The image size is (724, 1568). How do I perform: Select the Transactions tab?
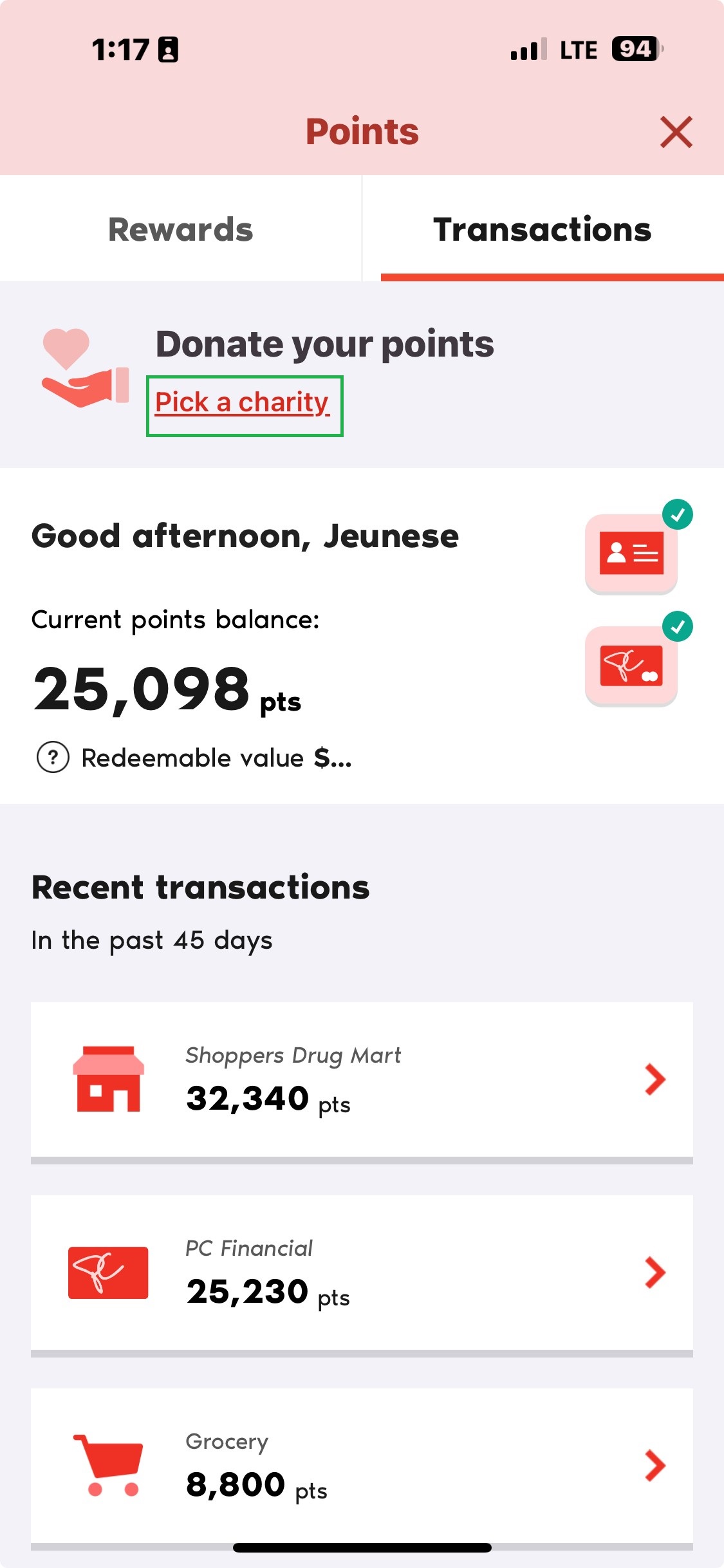coord(543,230)
